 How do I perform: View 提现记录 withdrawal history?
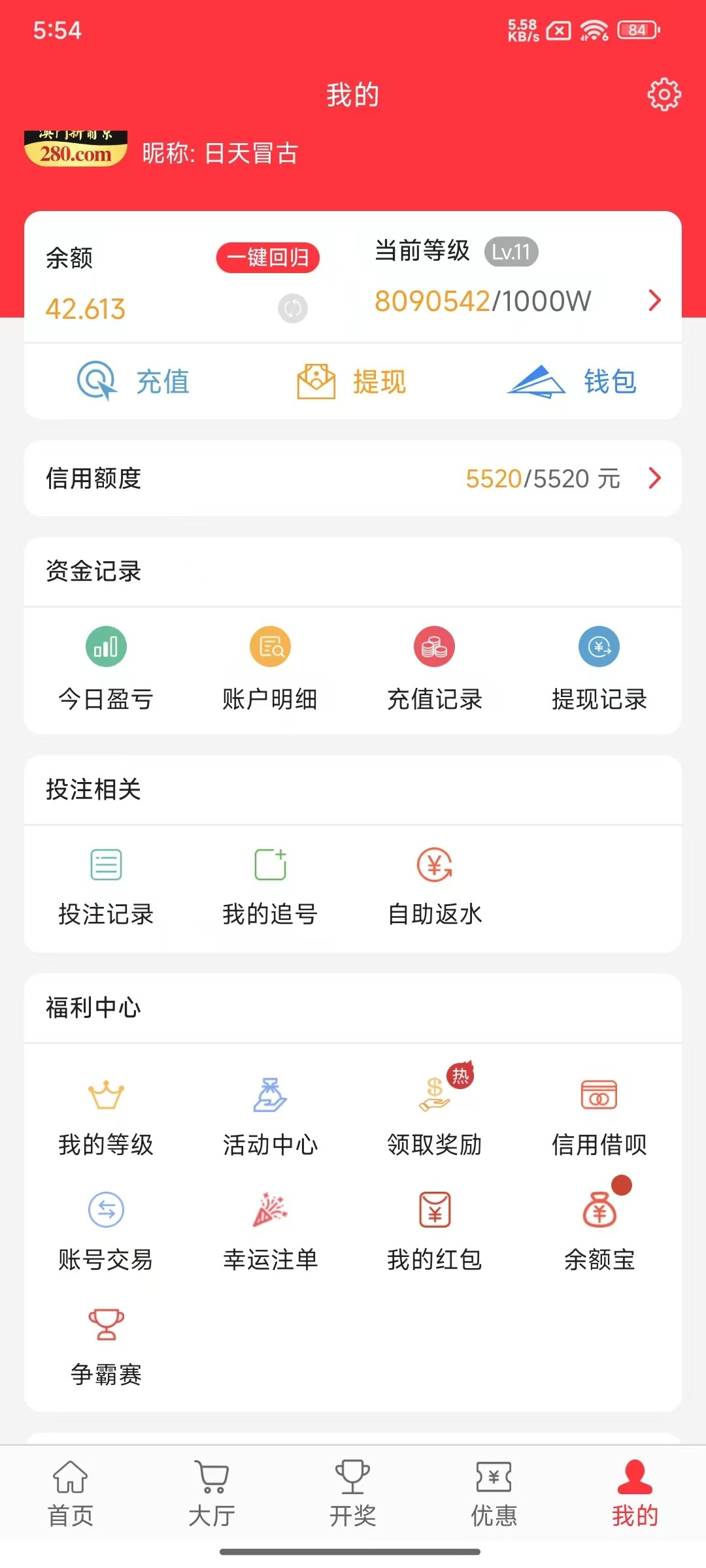pyautogui.click(x=599, y=668)
